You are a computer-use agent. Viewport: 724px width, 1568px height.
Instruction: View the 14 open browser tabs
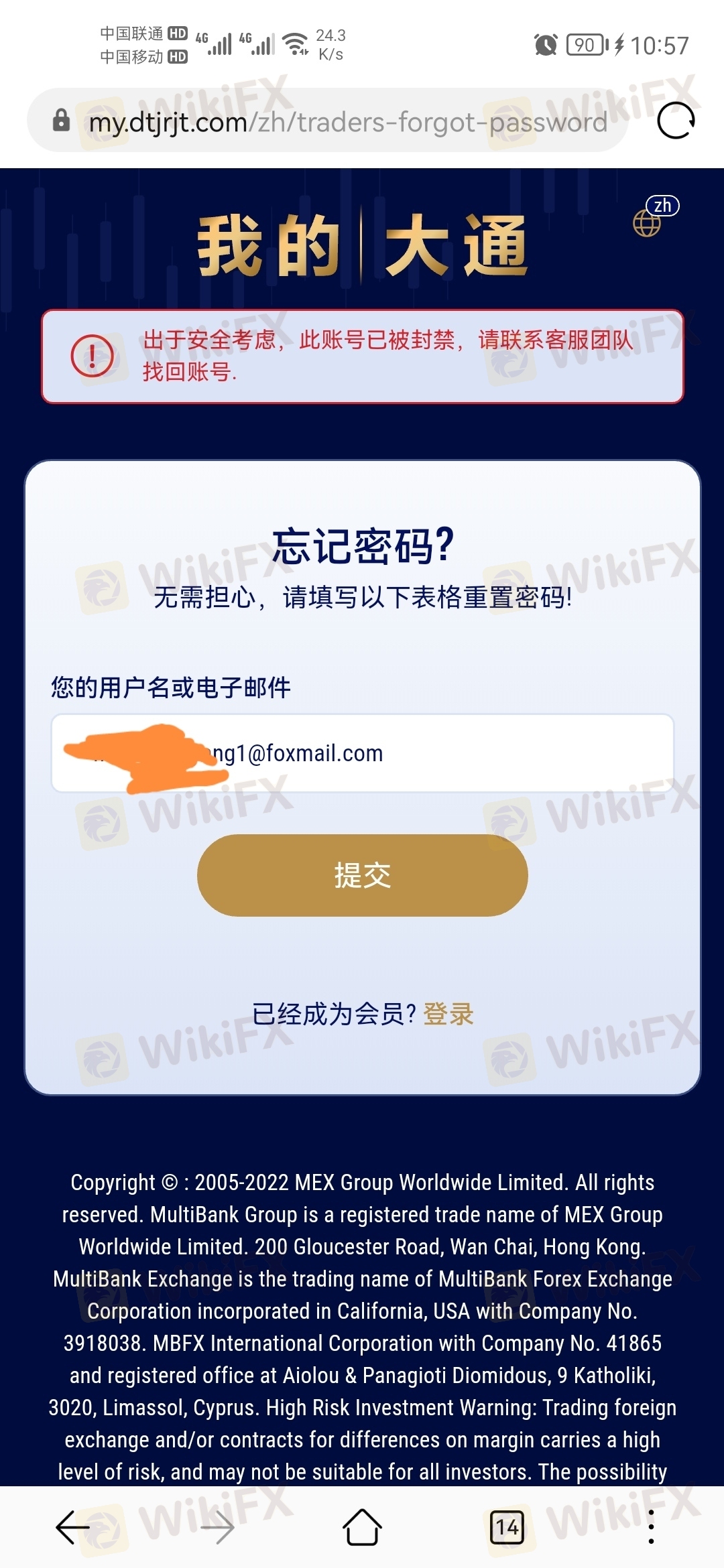tap(507, 1528)
